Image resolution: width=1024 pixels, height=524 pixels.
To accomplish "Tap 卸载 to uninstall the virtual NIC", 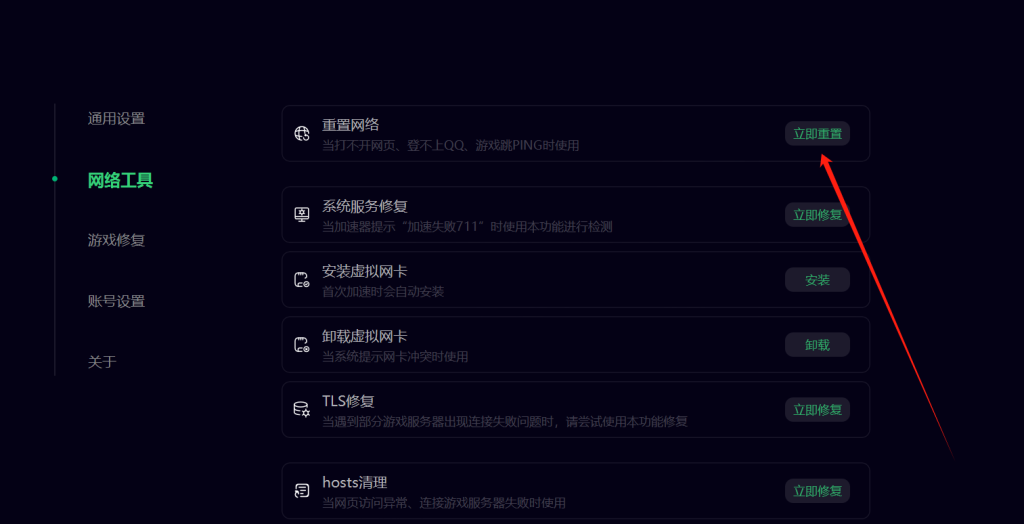I will (817, 345).
